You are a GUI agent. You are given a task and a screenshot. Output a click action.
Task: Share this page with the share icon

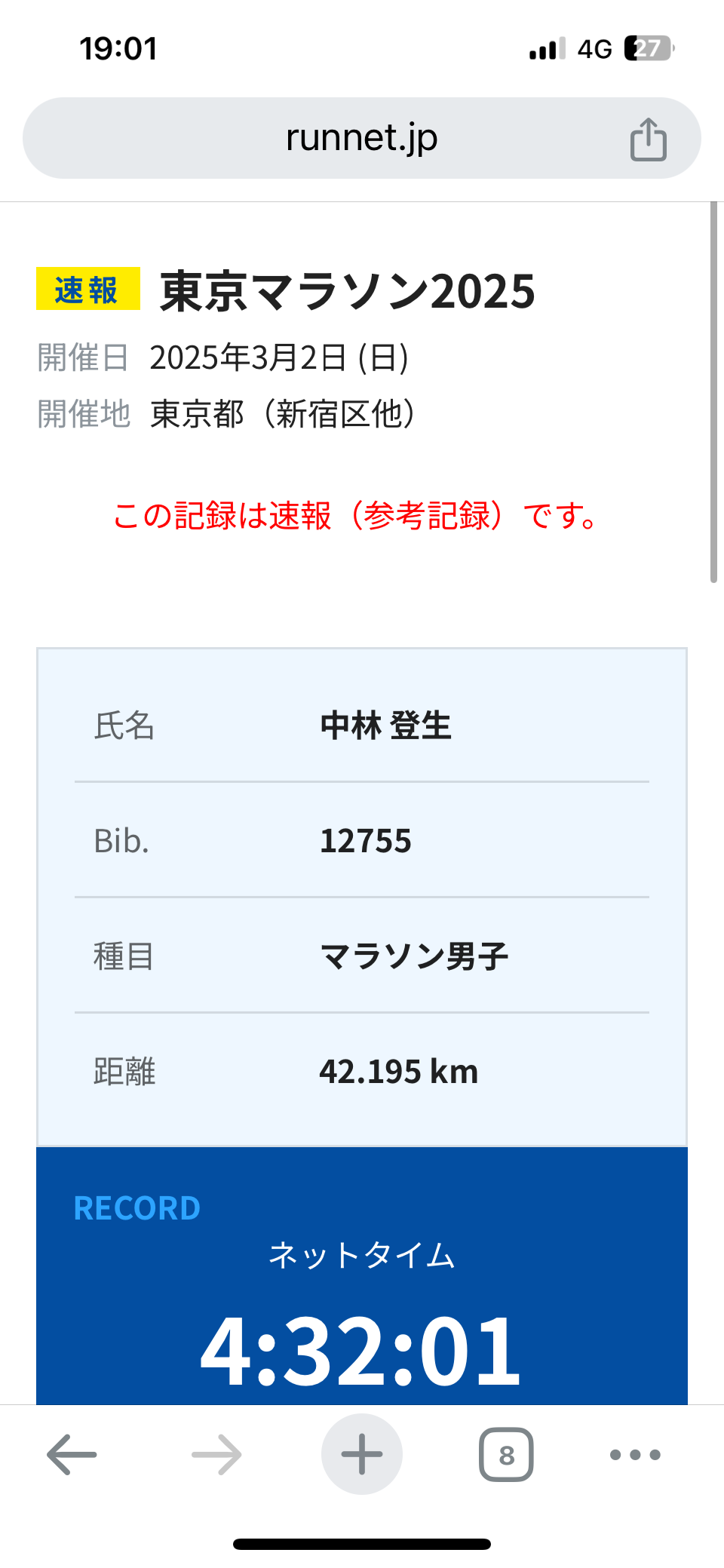649,140
